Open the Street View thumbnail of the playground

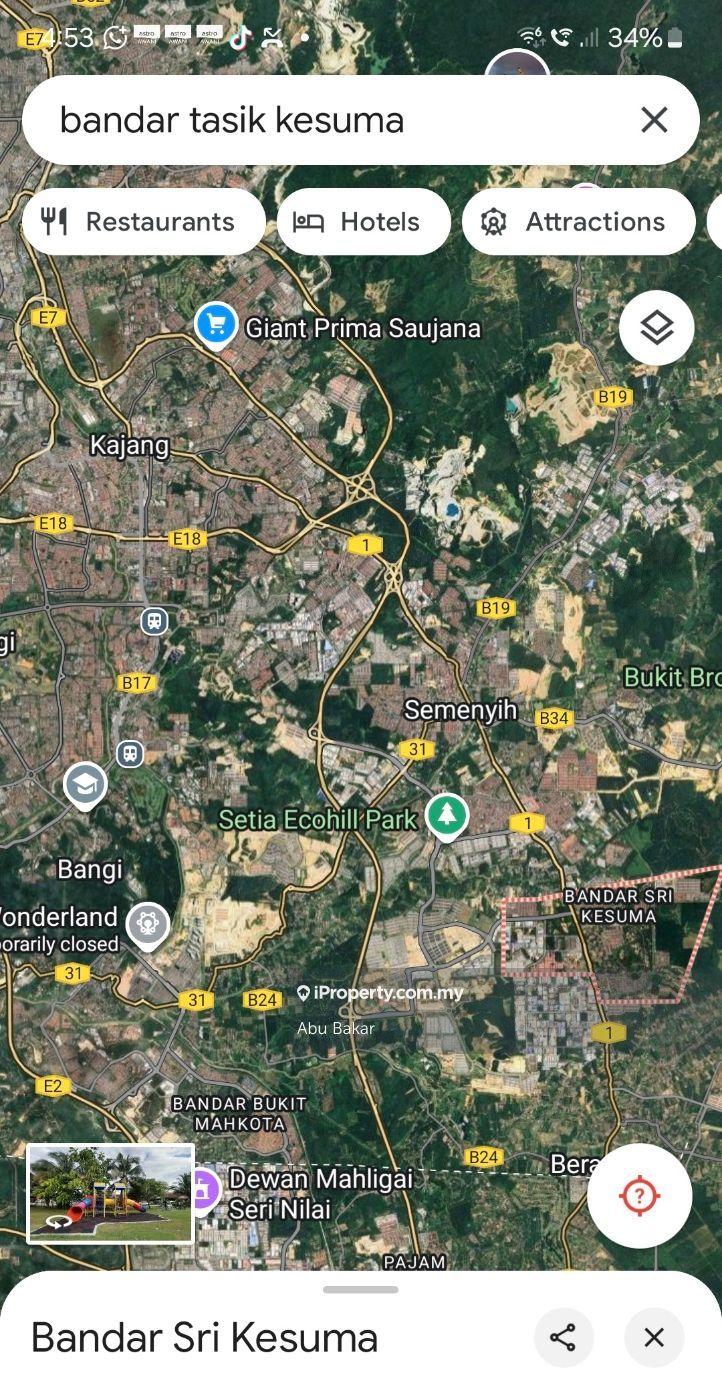tap(110, 1193)
